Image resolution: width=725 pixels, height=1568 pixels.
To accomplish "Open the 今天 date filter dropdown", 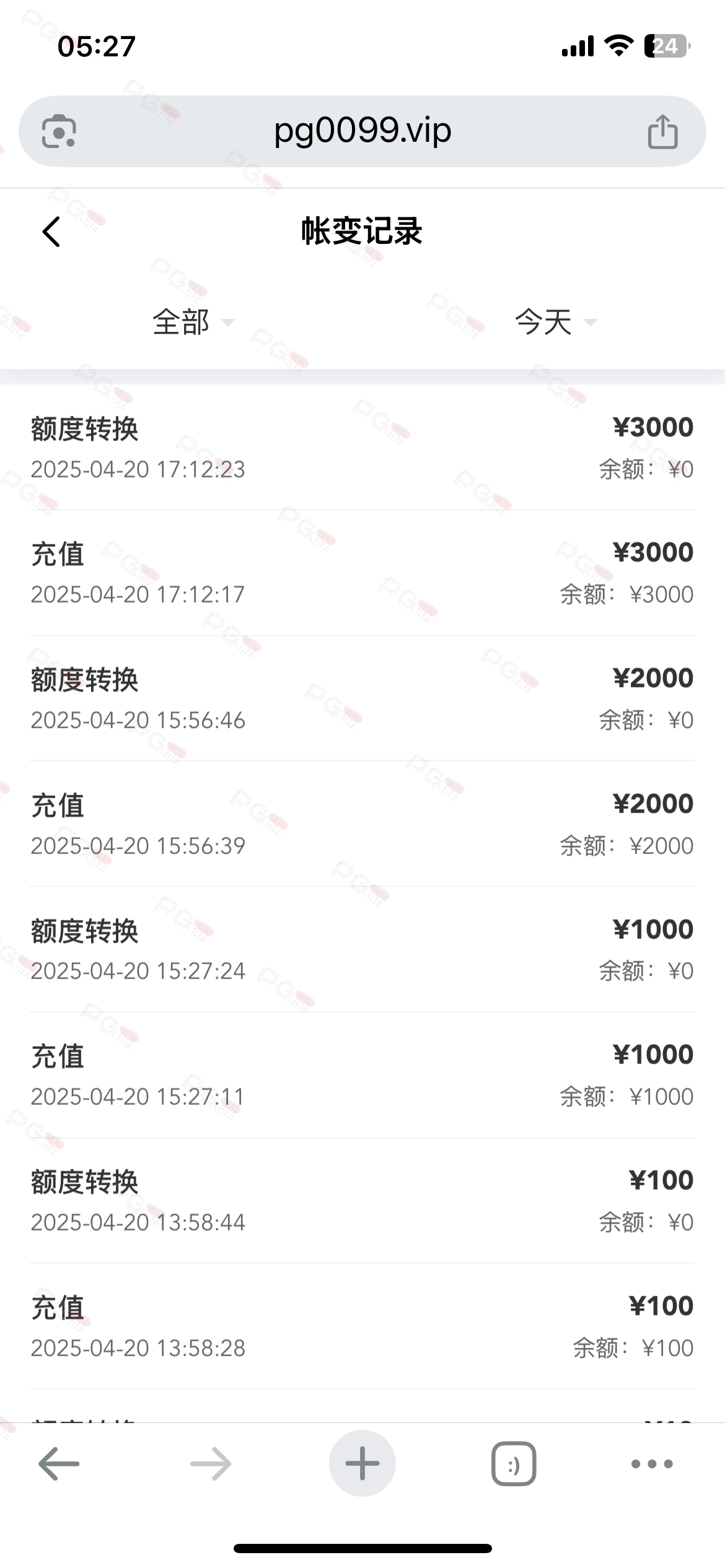I will [x=555, y=322].
